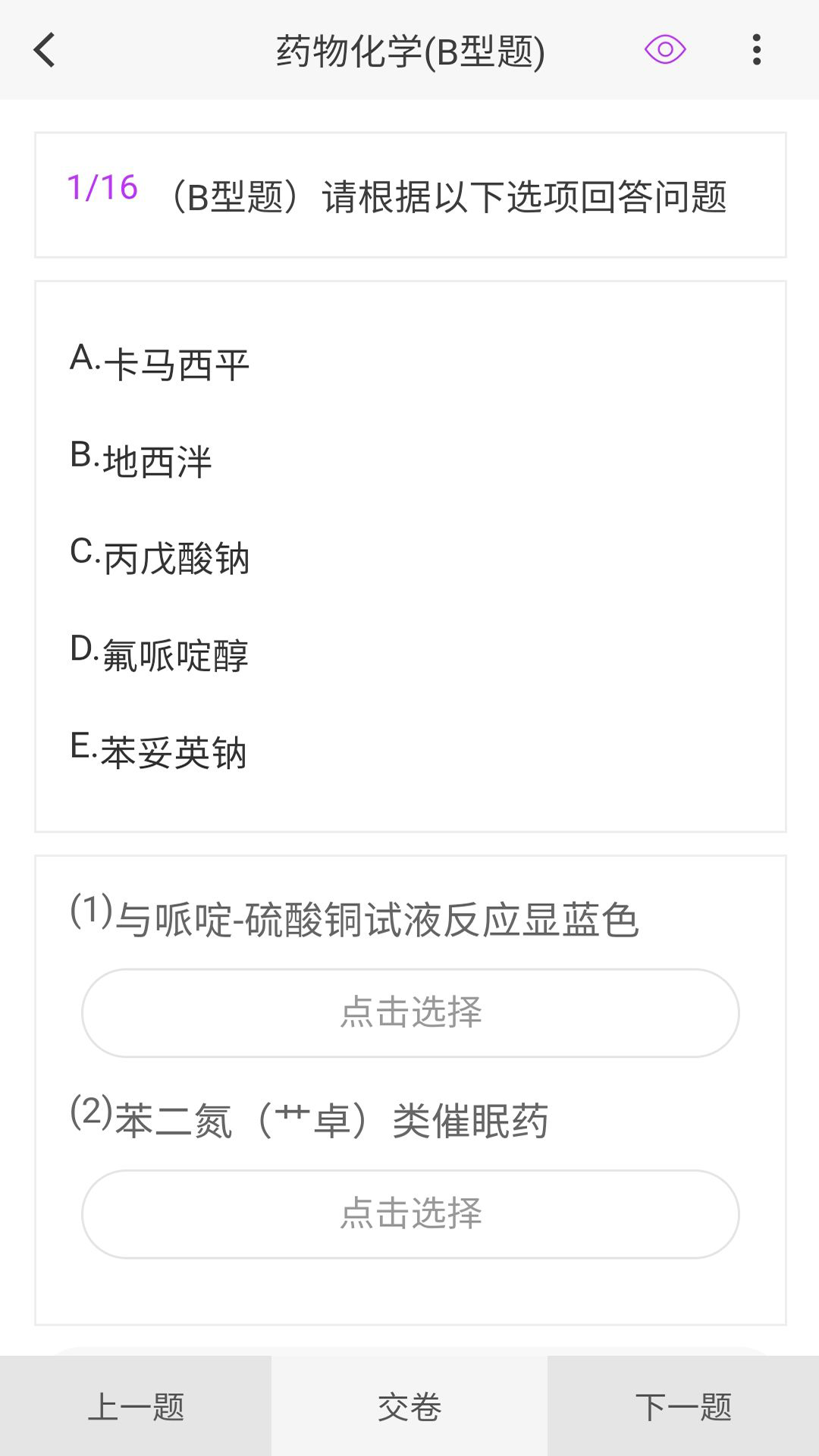Choose an answer for question (2)

click(410, 1214)
